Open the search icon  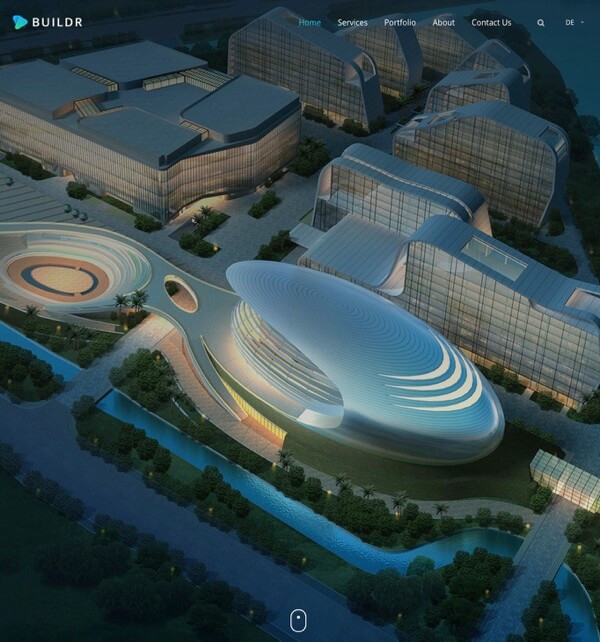pos(541,22)
